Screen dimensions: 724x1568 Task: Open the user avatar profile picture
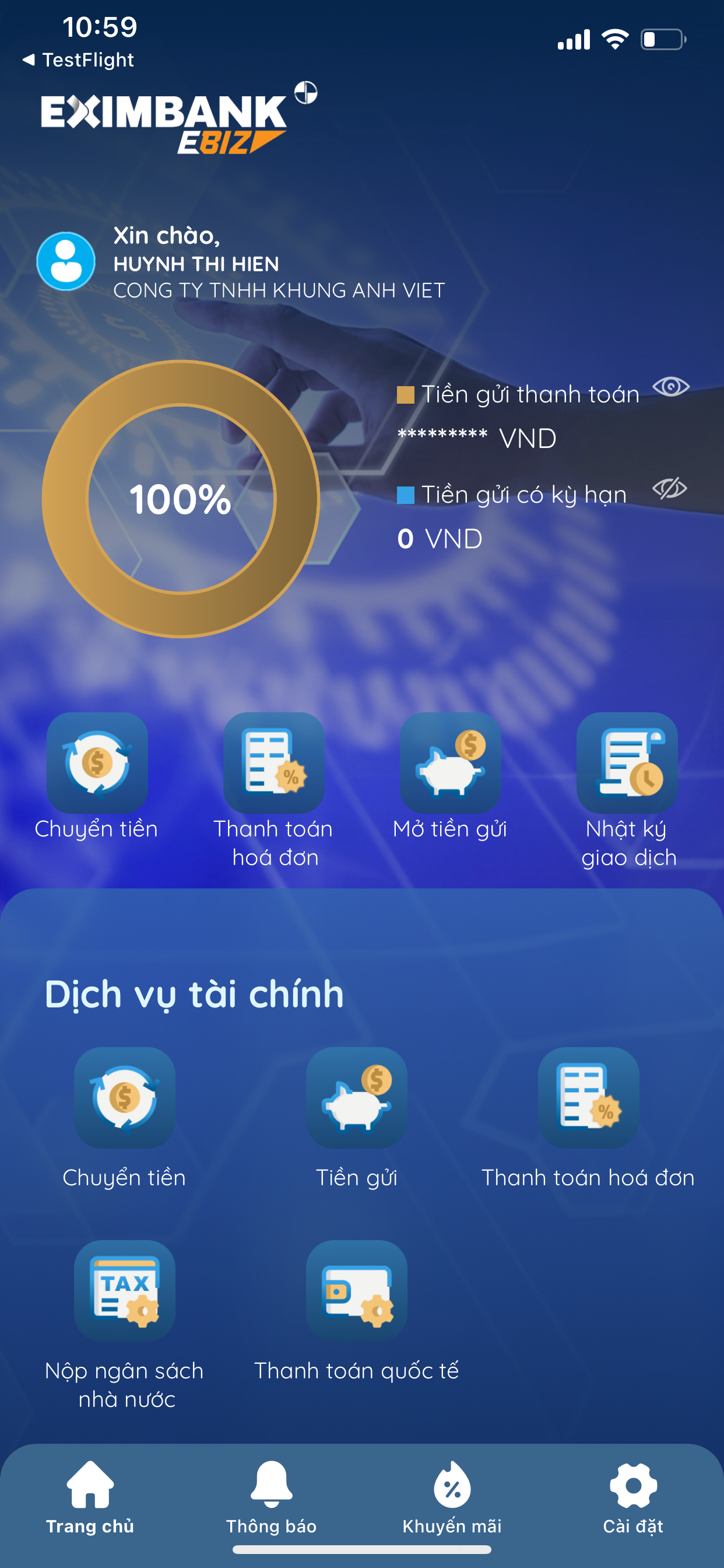click(x=66, y=263)
